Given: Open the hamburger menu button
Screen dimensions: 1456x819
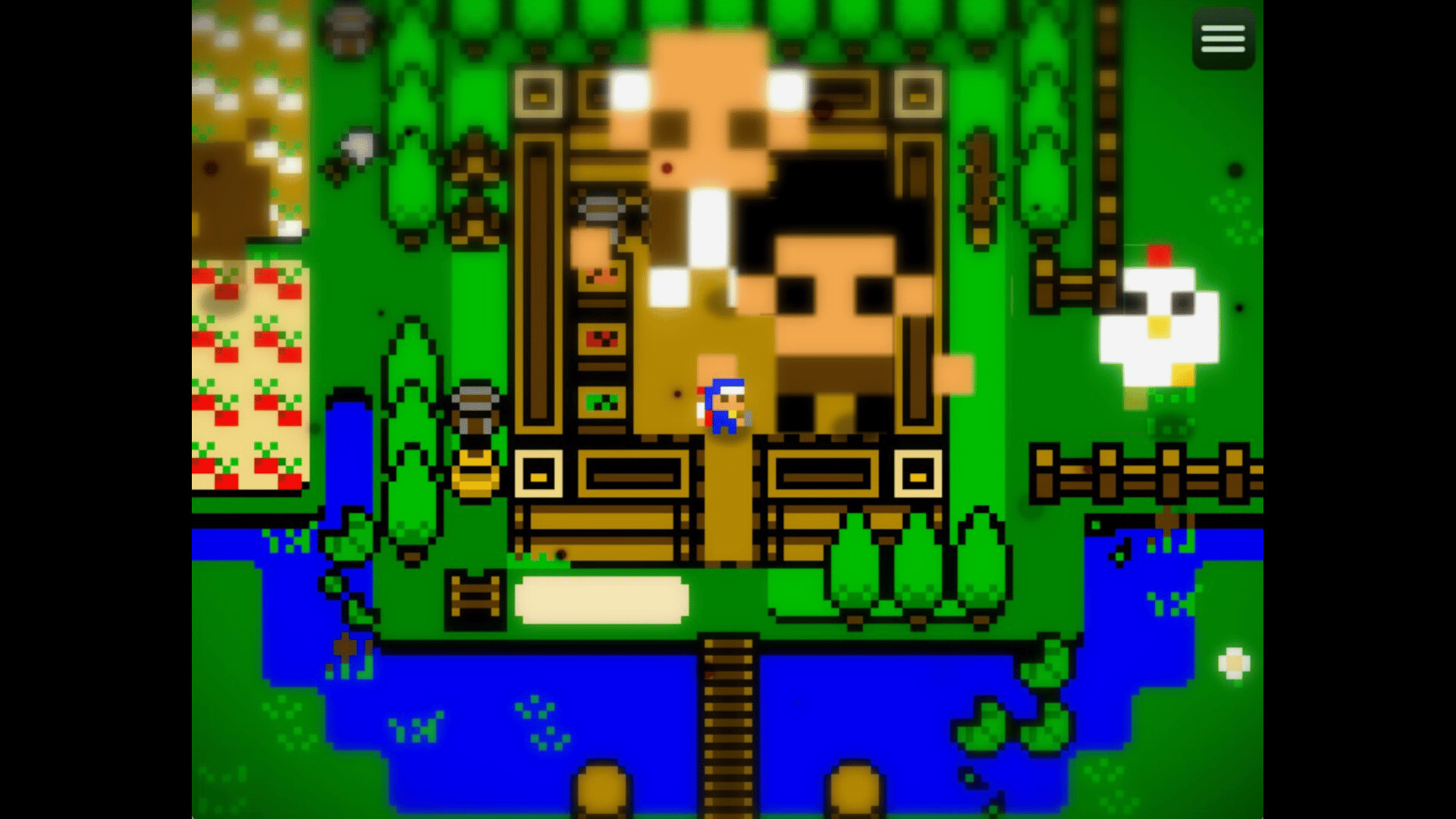Looking at the screenshot, I should 1222,39.
